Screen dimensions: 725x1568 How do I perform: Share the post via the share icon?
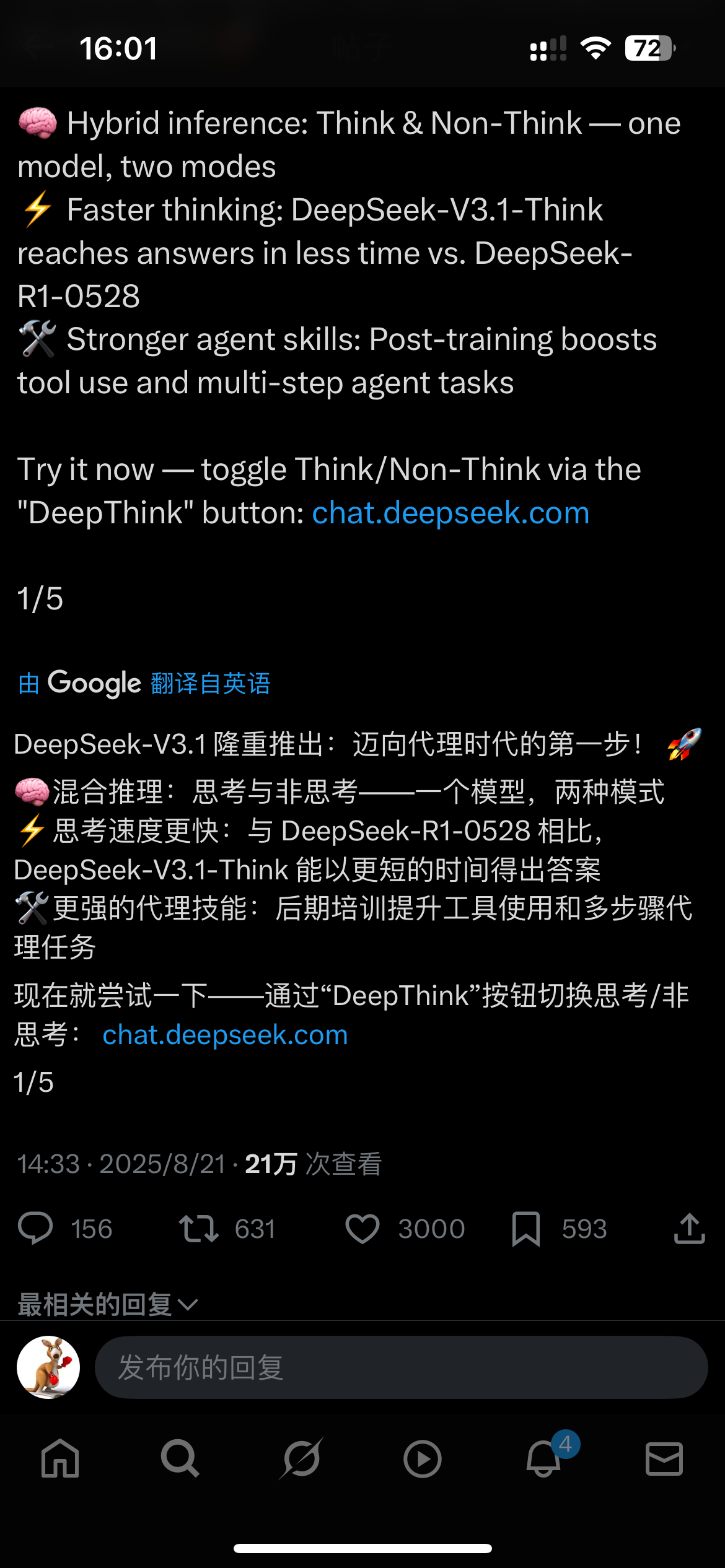tap(690, 1229)
